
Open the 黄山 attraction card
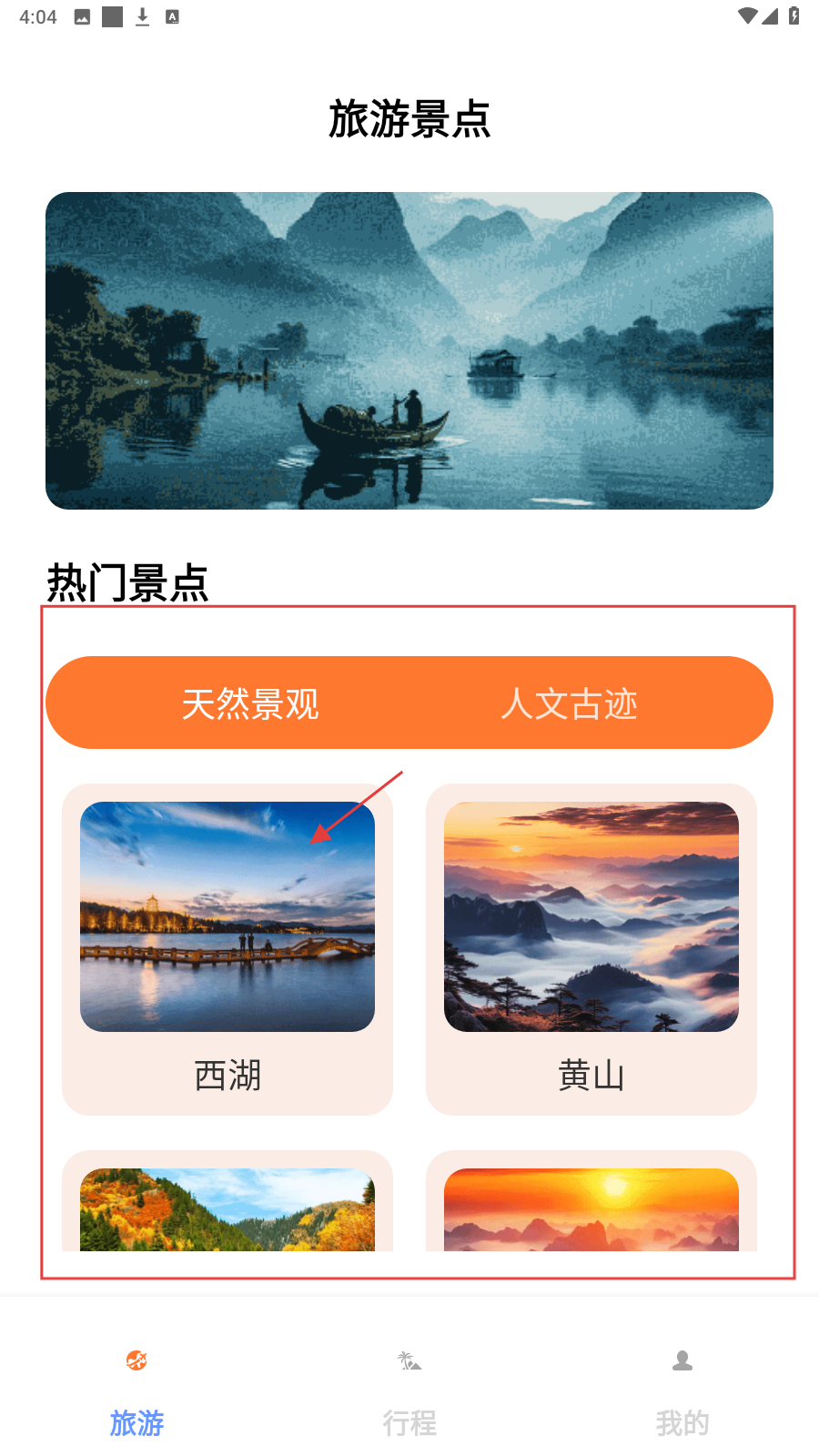point(591,949)
